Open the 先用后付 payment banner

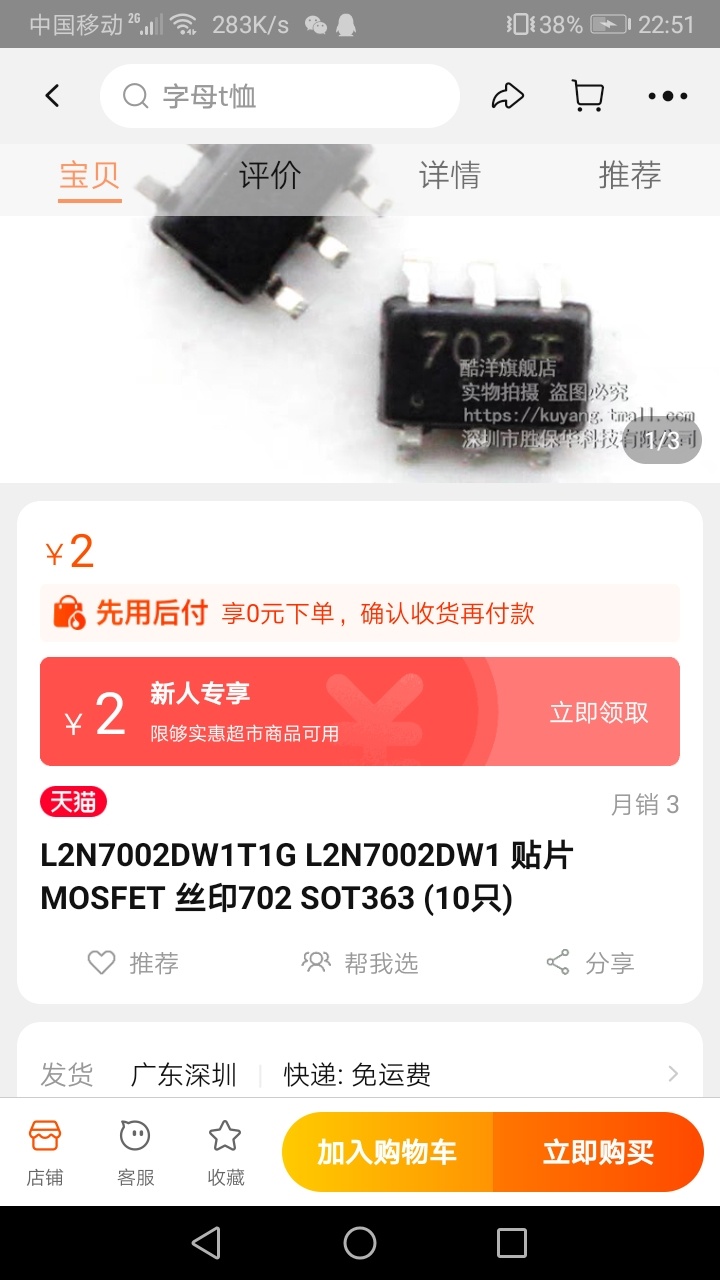tap(360, 613)
